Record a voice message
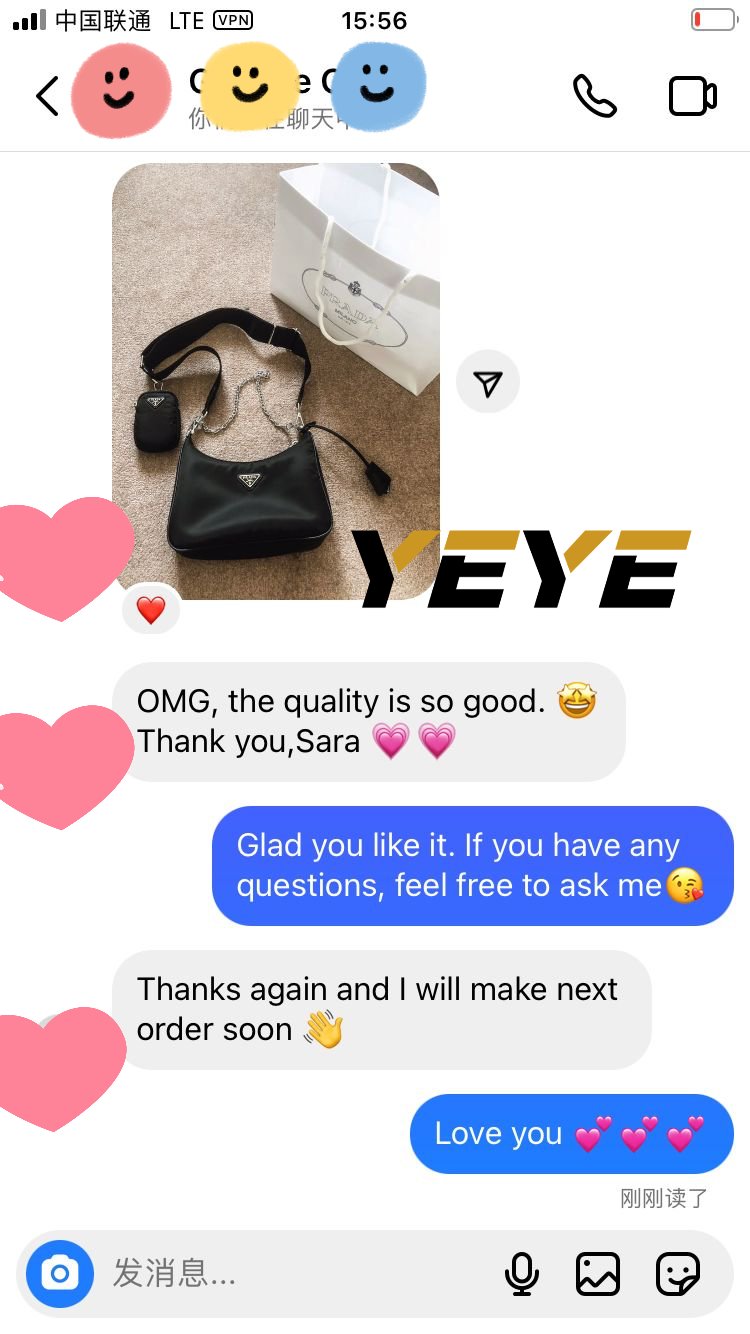 521,1274
